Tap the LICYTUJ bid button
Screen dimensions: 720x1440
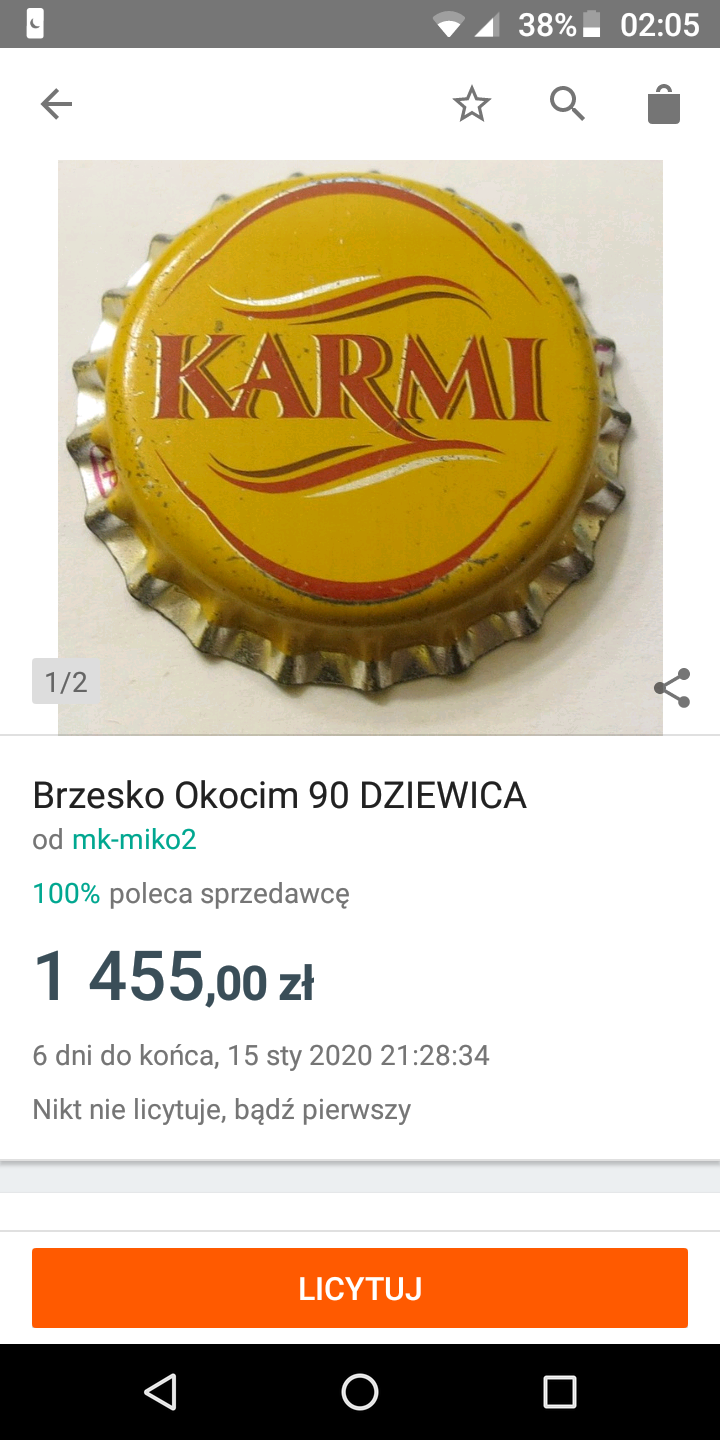click(x=360, y=1288)
